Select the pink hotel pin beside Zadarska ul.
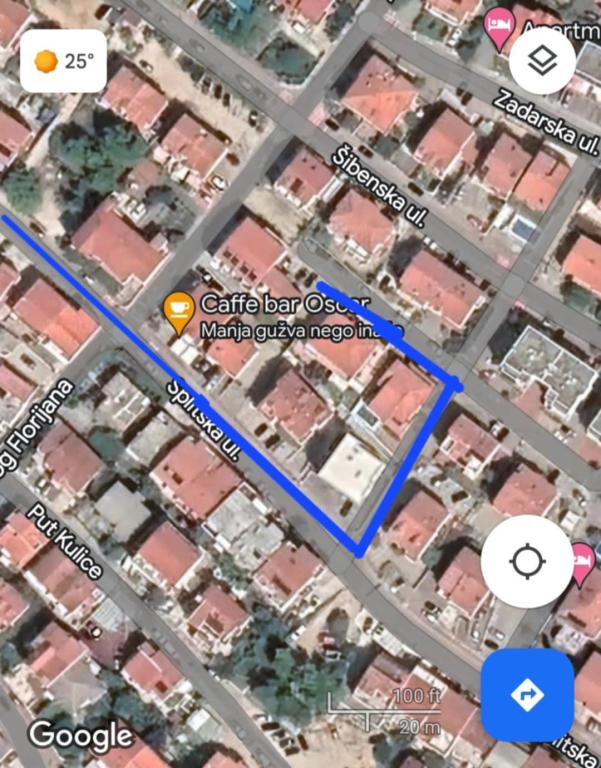Screen dimensions: 601x768 point(497,28)
